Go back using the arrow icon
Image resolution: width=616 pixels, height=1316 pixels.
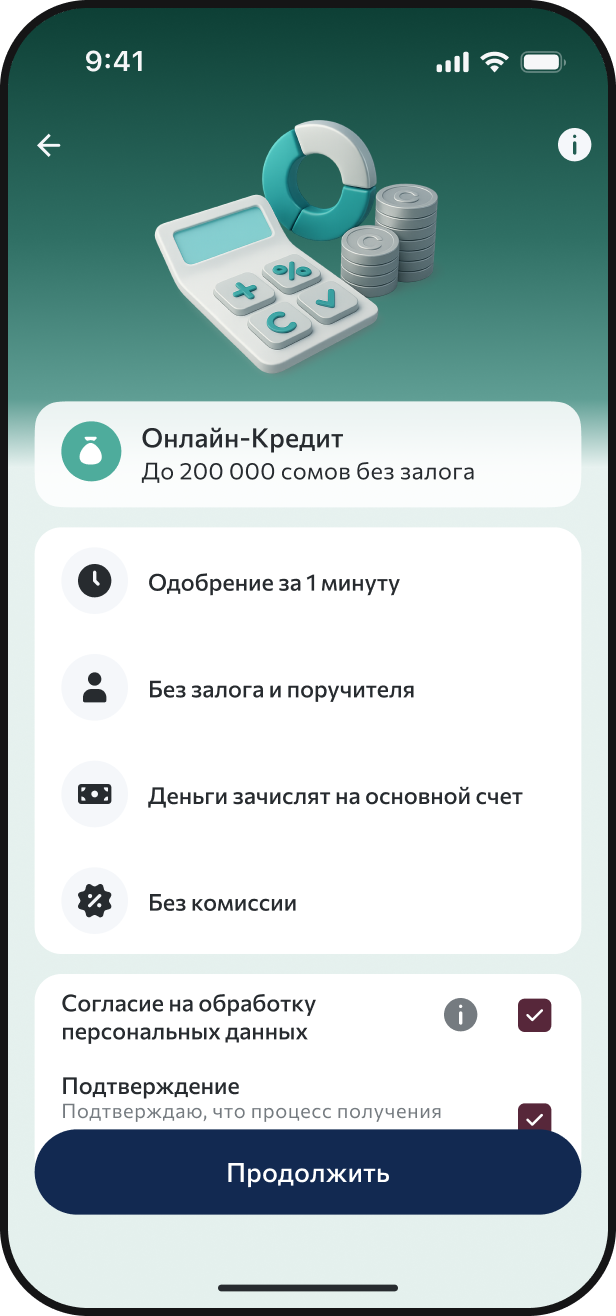49,146
